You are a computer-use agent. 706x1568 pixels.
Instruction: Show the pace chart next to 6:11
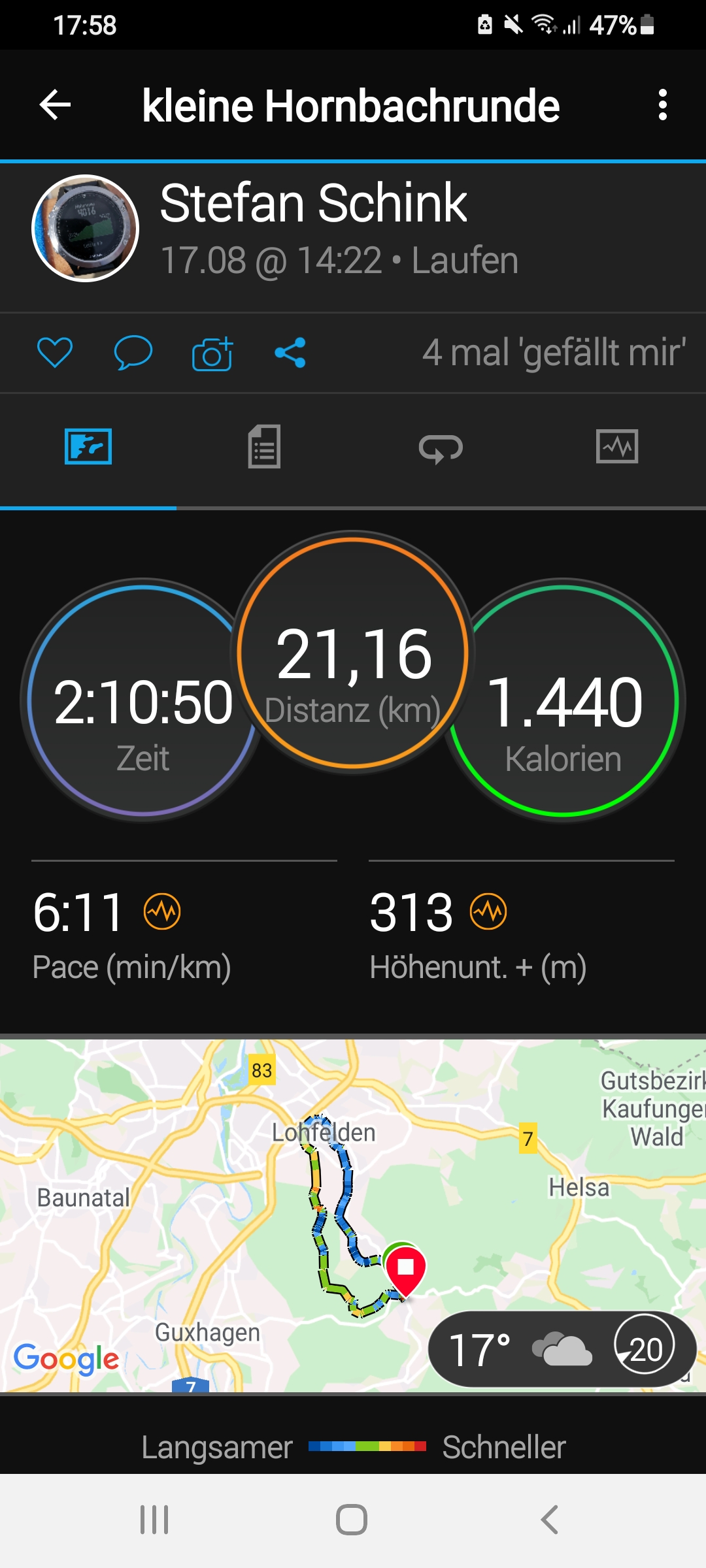coord(162,911)
